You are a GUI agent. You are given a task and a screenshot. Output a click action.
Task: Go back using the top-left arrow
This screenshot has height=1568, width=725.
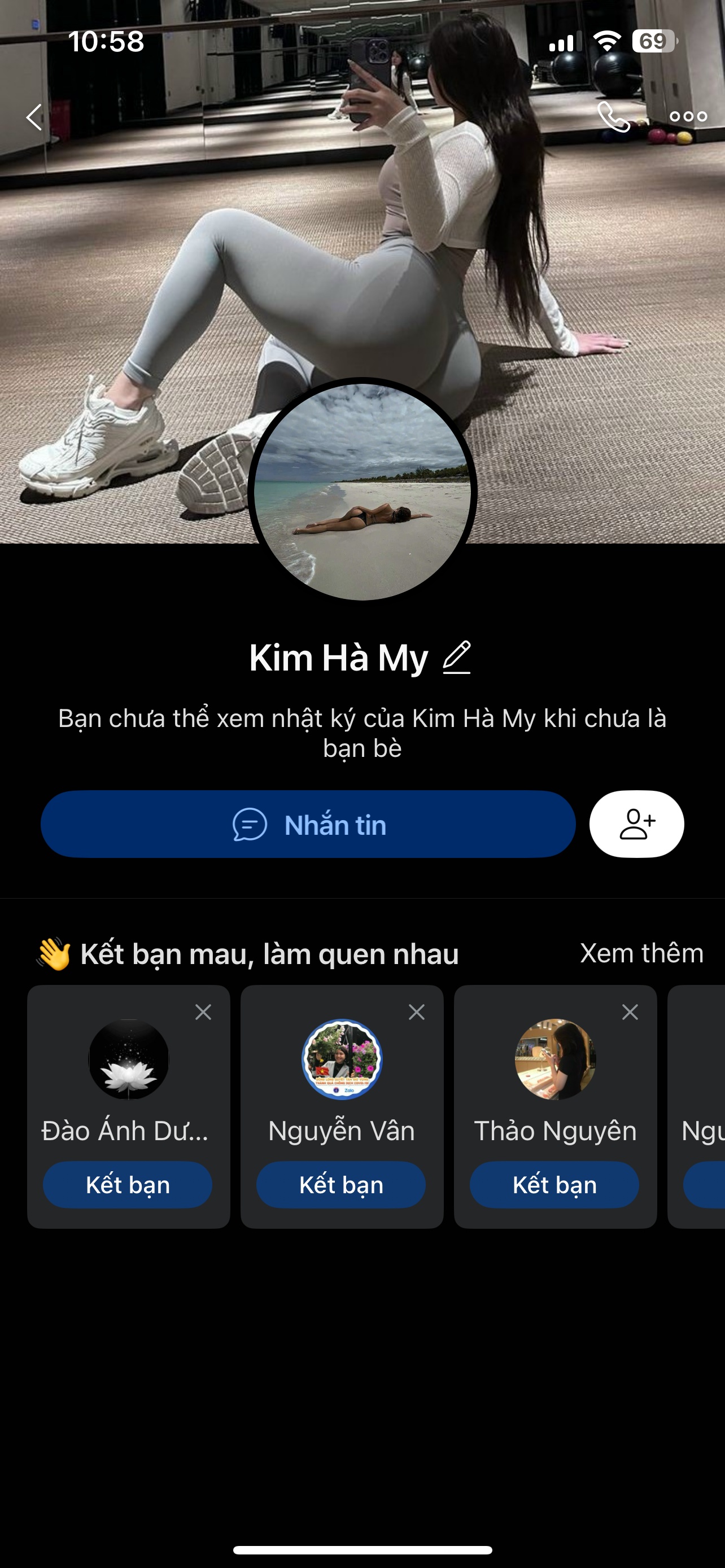click(34, 117)
